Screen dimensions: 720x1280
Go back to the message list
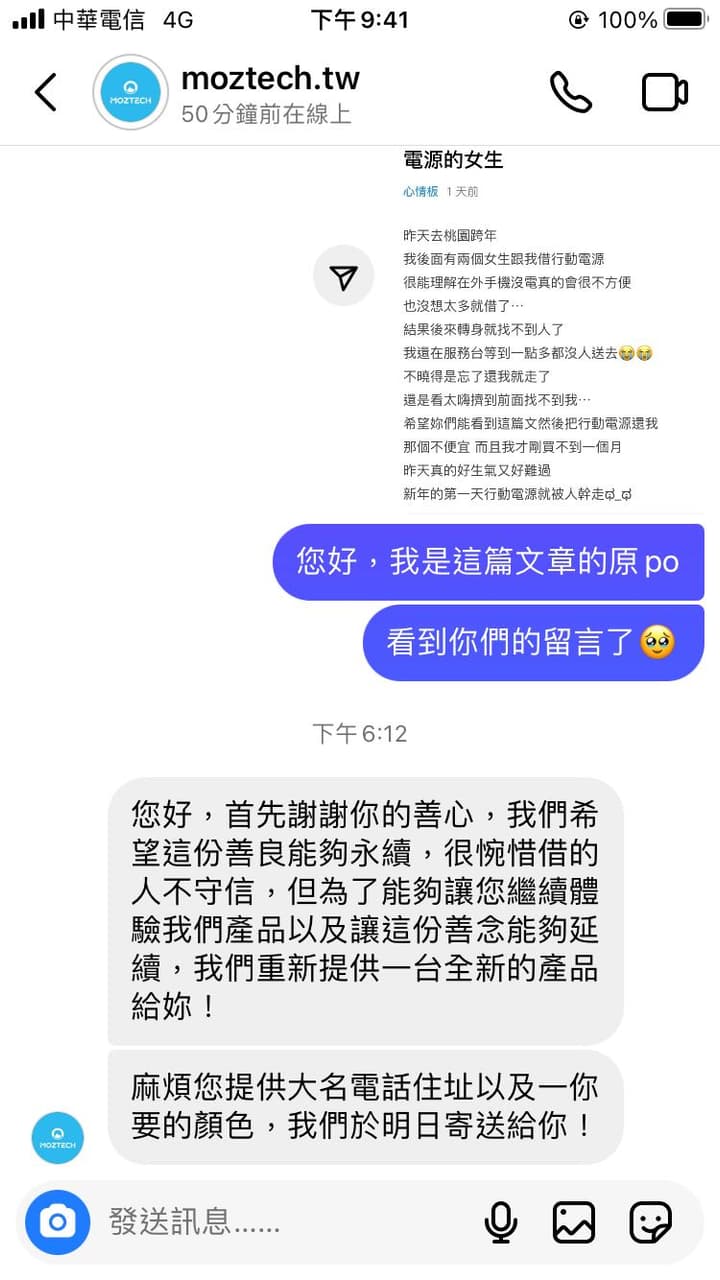coord(46,92)
